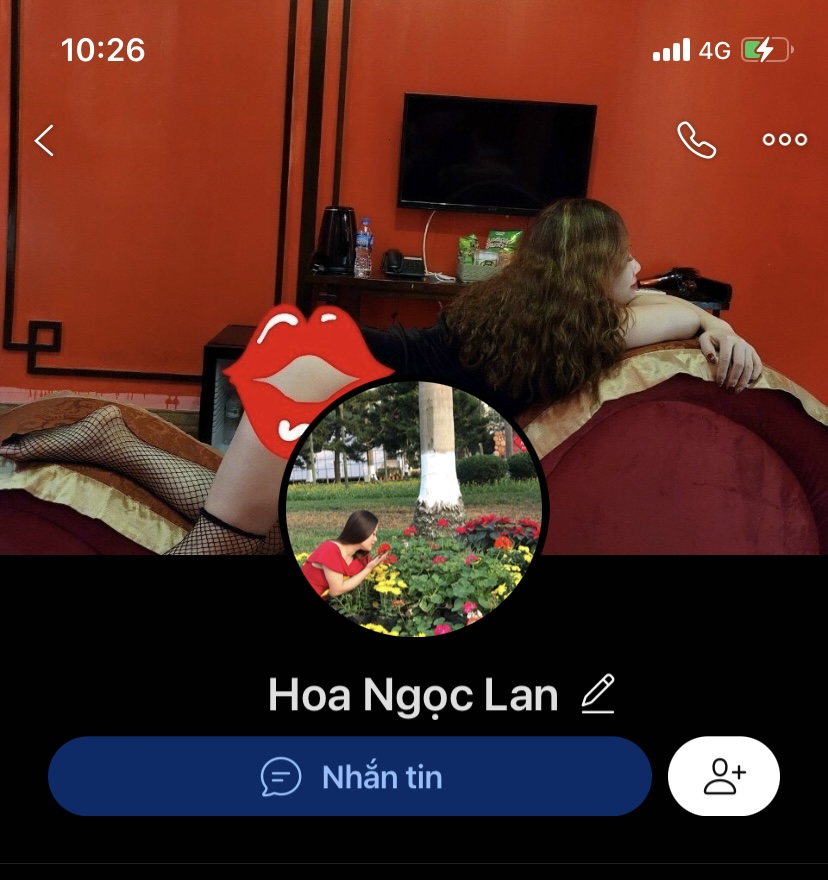
Task: Open the three-dot overflow menu
Action: point(784,140)
